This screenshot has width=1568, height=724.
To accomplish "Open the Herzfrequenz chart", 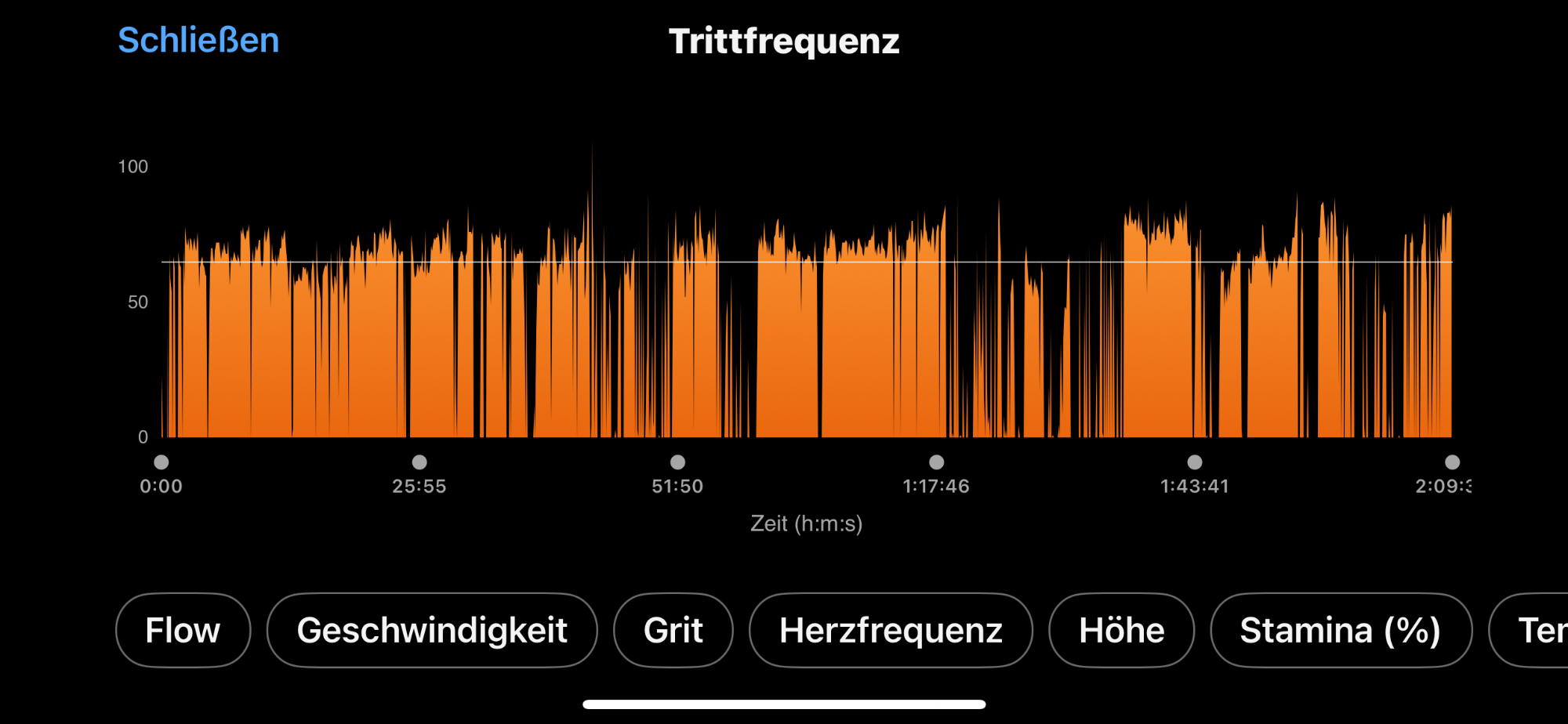I will 891,630.
